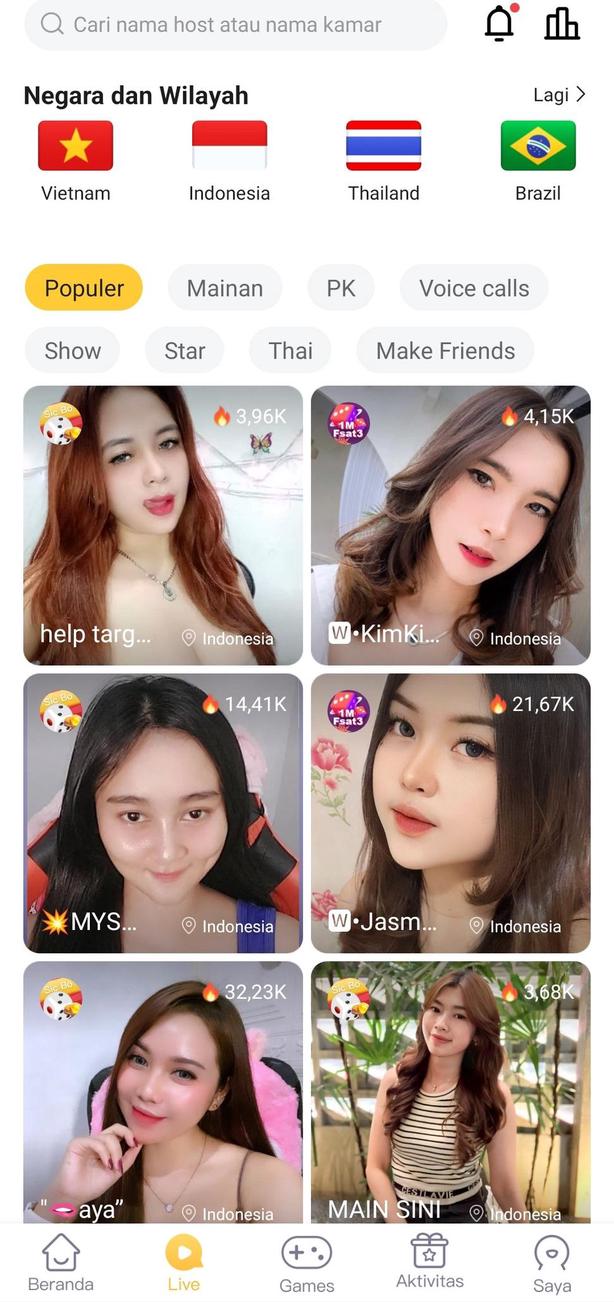The image size is (614, 1302).
Task: Open the "help targ..." live room
Action: 163,525
